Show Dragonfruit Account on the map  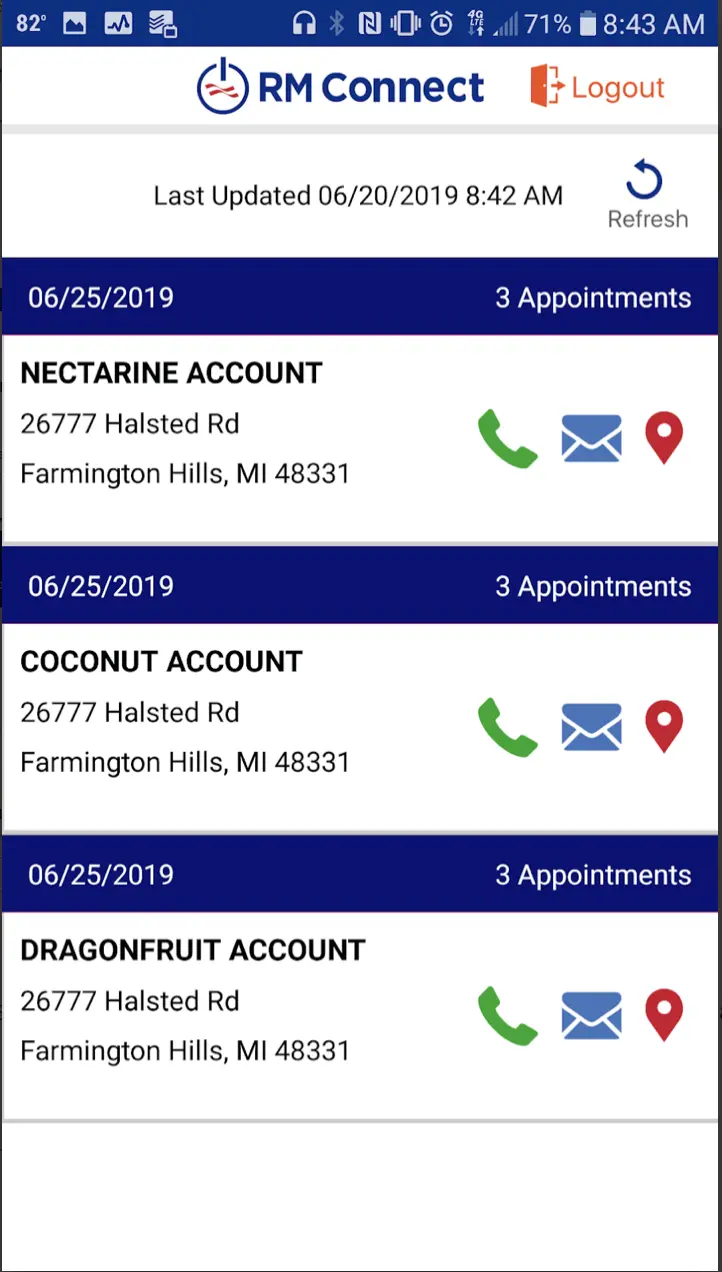(x=664, y=1014)
